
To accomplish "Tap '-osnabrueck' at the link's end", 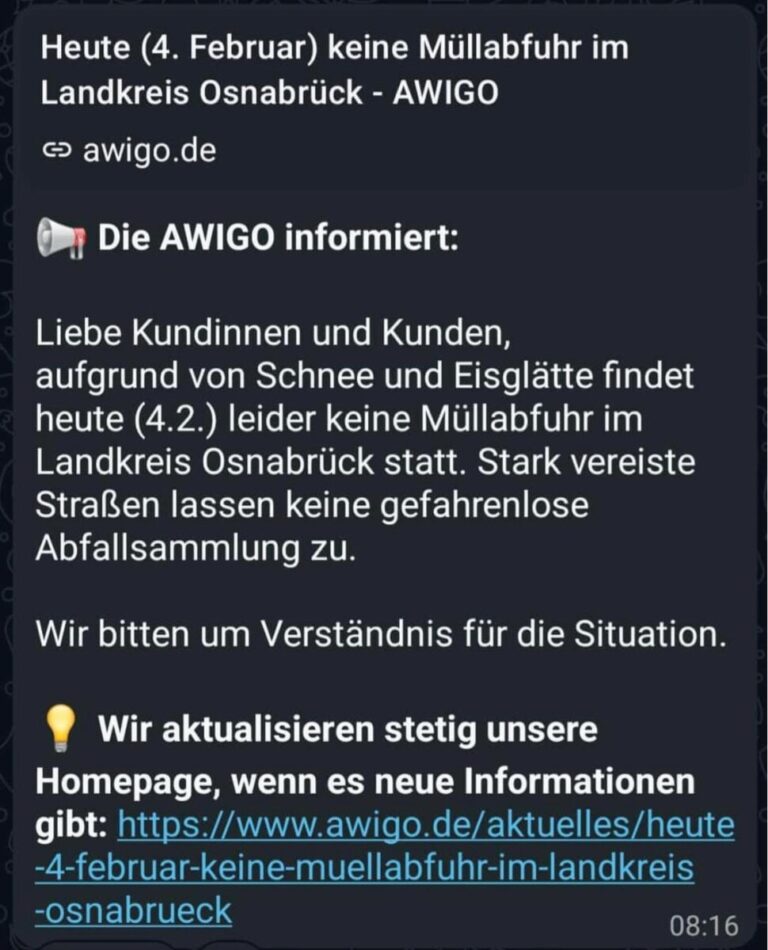I will click(x=135, y=912).
